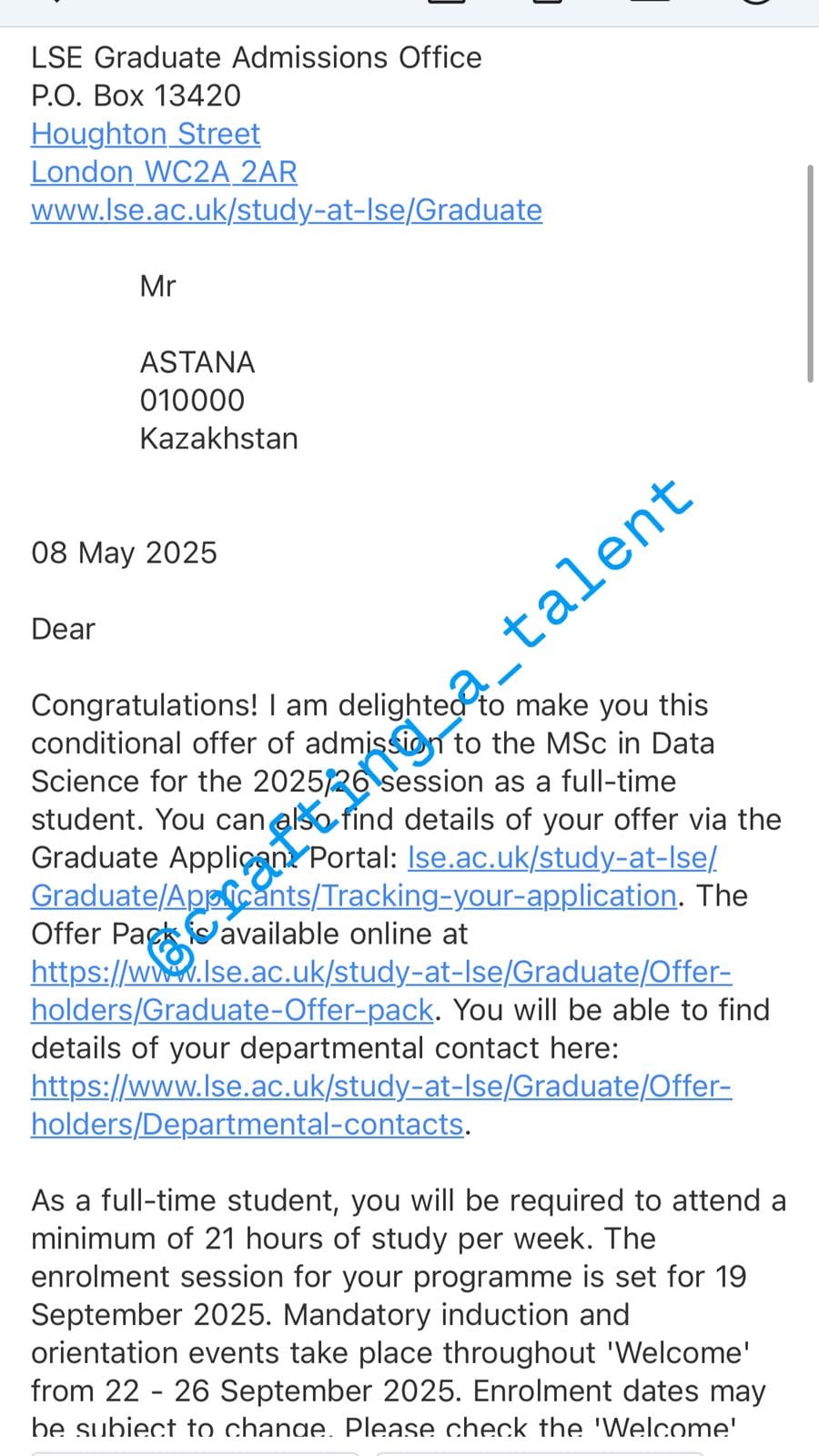Tap the London WC2A 2AR link
Screen dimensions: 819x1456
tap(164, 172)
